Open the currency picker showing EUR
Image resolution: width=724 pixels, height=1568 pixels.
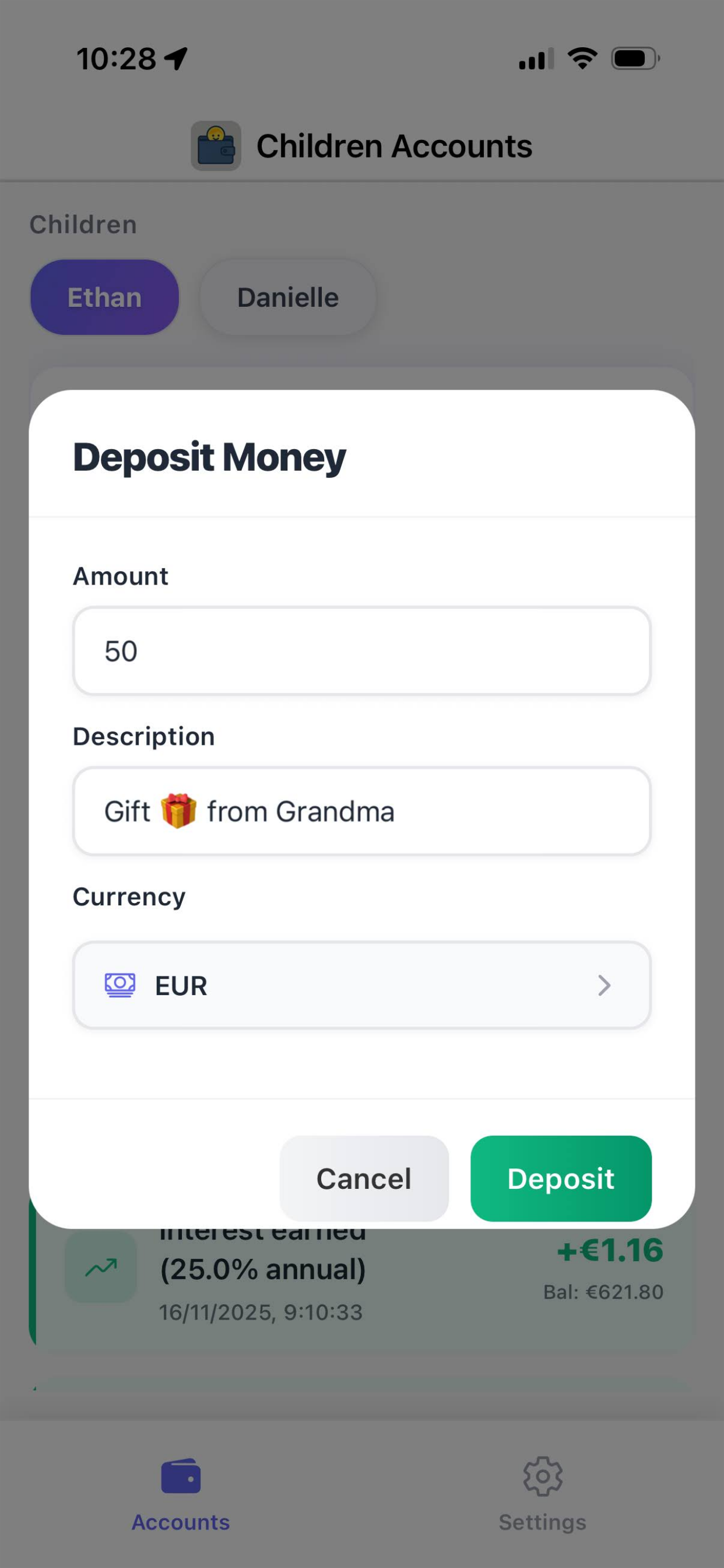point(362,985)
